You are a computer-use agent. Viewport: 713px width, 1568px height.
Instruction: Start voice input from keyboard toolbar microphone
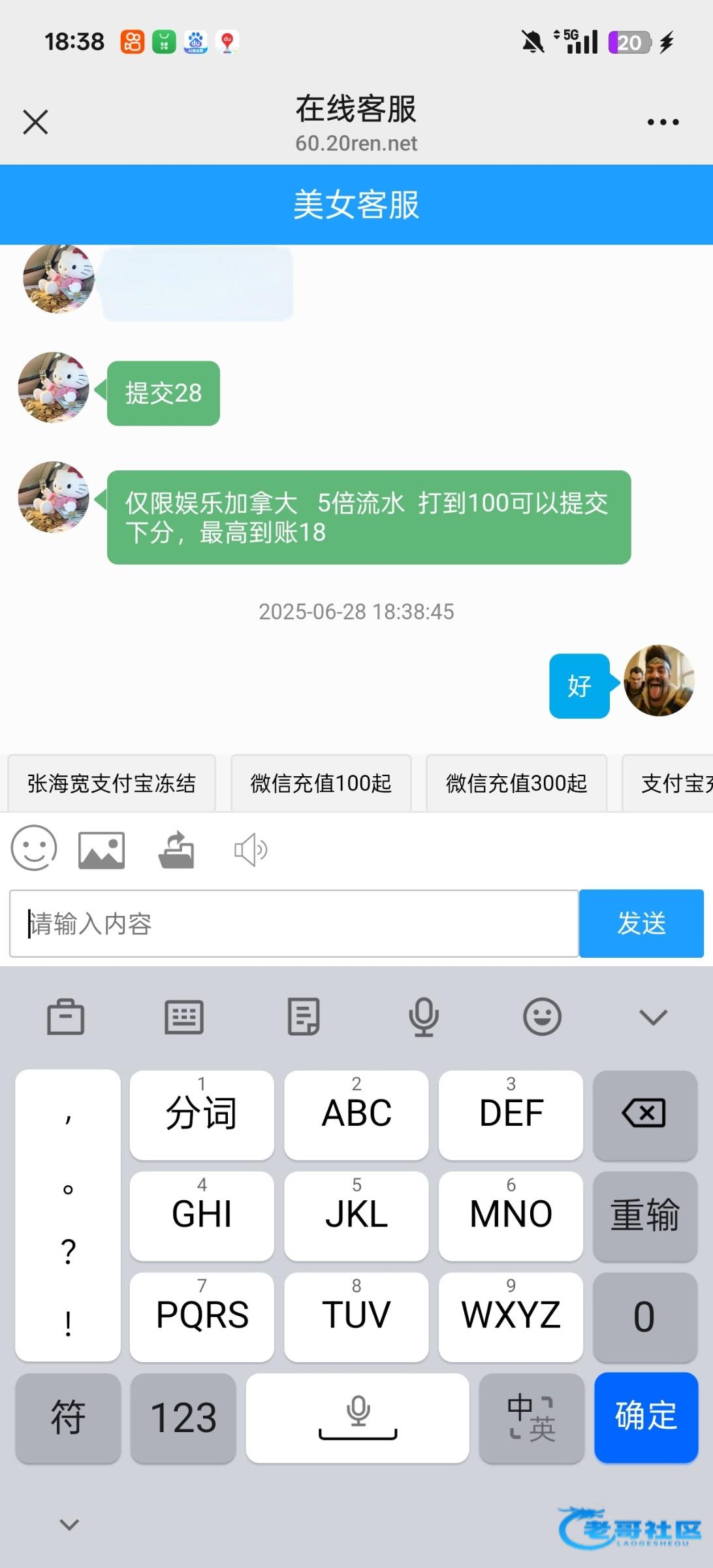click(423, 1017)
